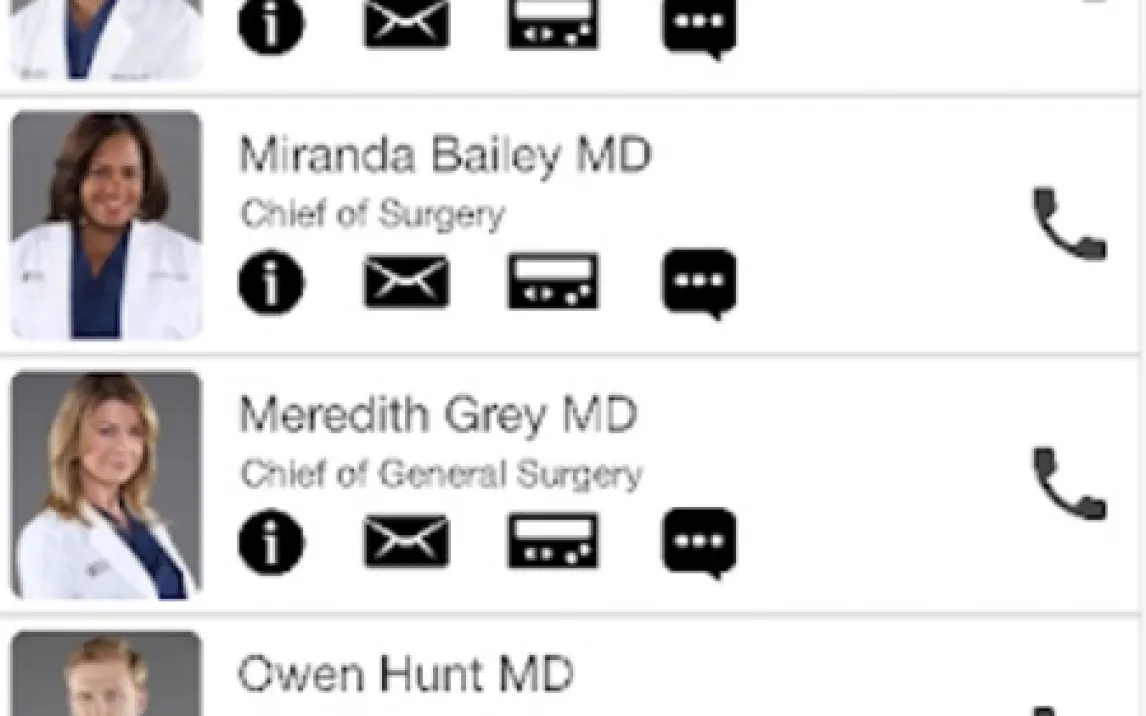Send a chat message to Miranda Bailey
Image resolution: width=1146 pixels, height=716 pixels.
(x=699, y=283)
